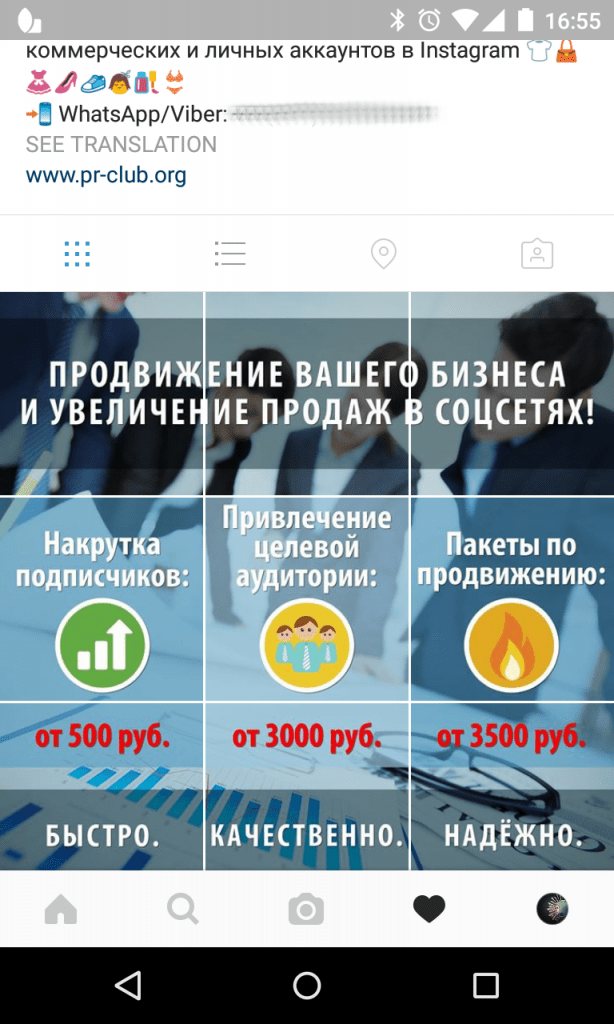Open the photo map location tab

pos(383,254)
